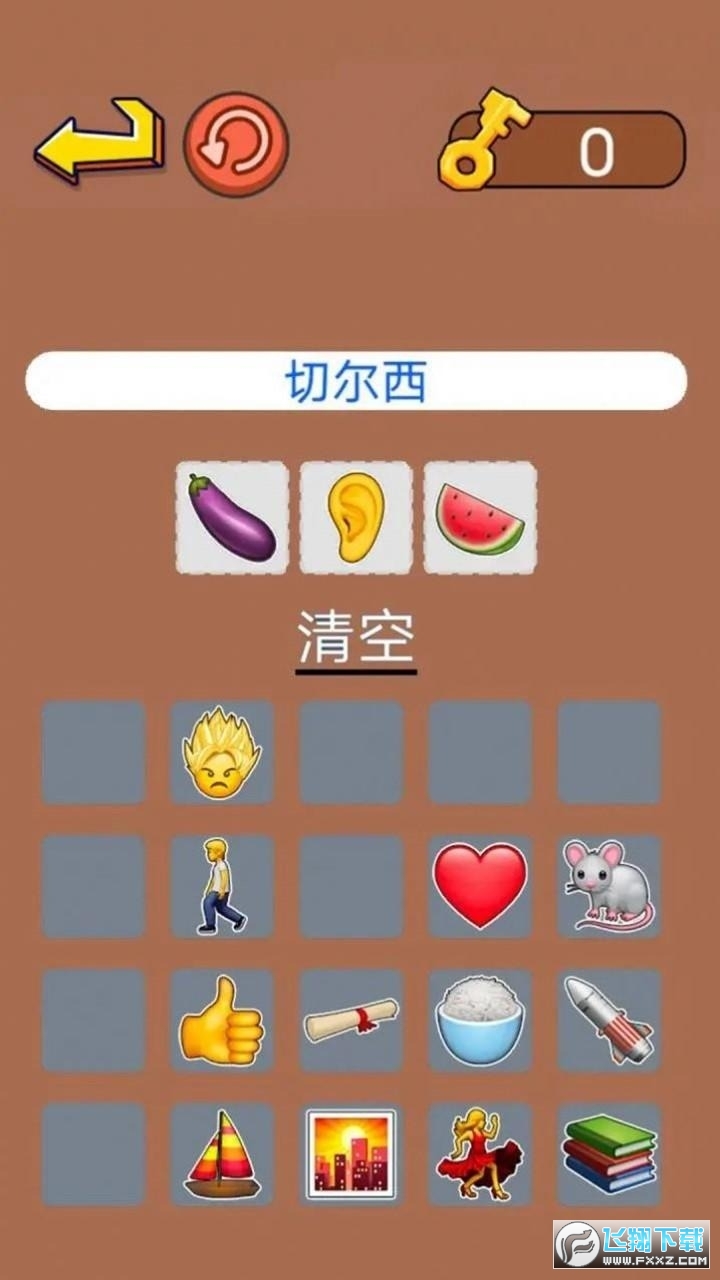Tap the red restart button
This screenshot has width=720, height=1280.
pos(235,143)
